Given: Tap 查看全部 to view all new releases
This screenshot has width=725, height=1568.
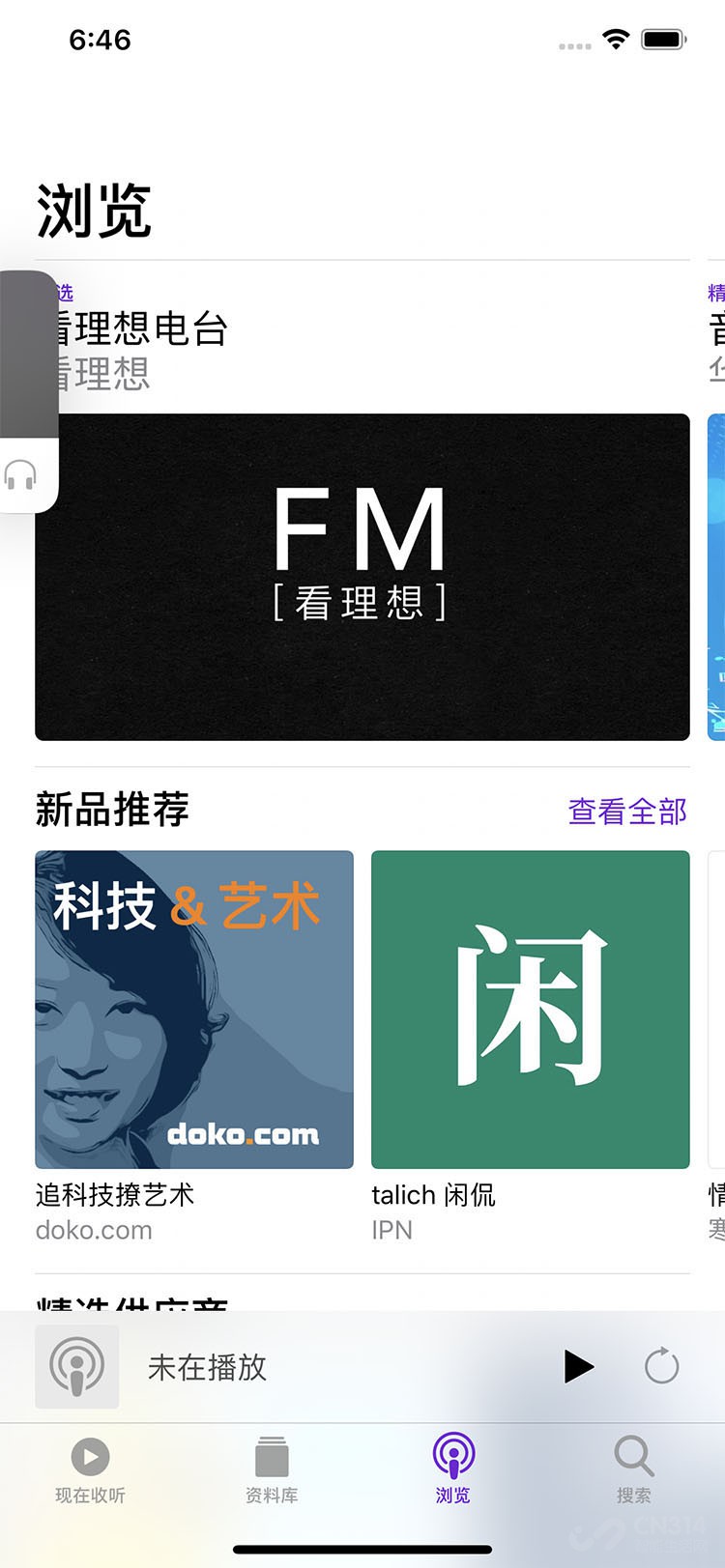Looking at the screenshot, I should click(x=626, y=812).
